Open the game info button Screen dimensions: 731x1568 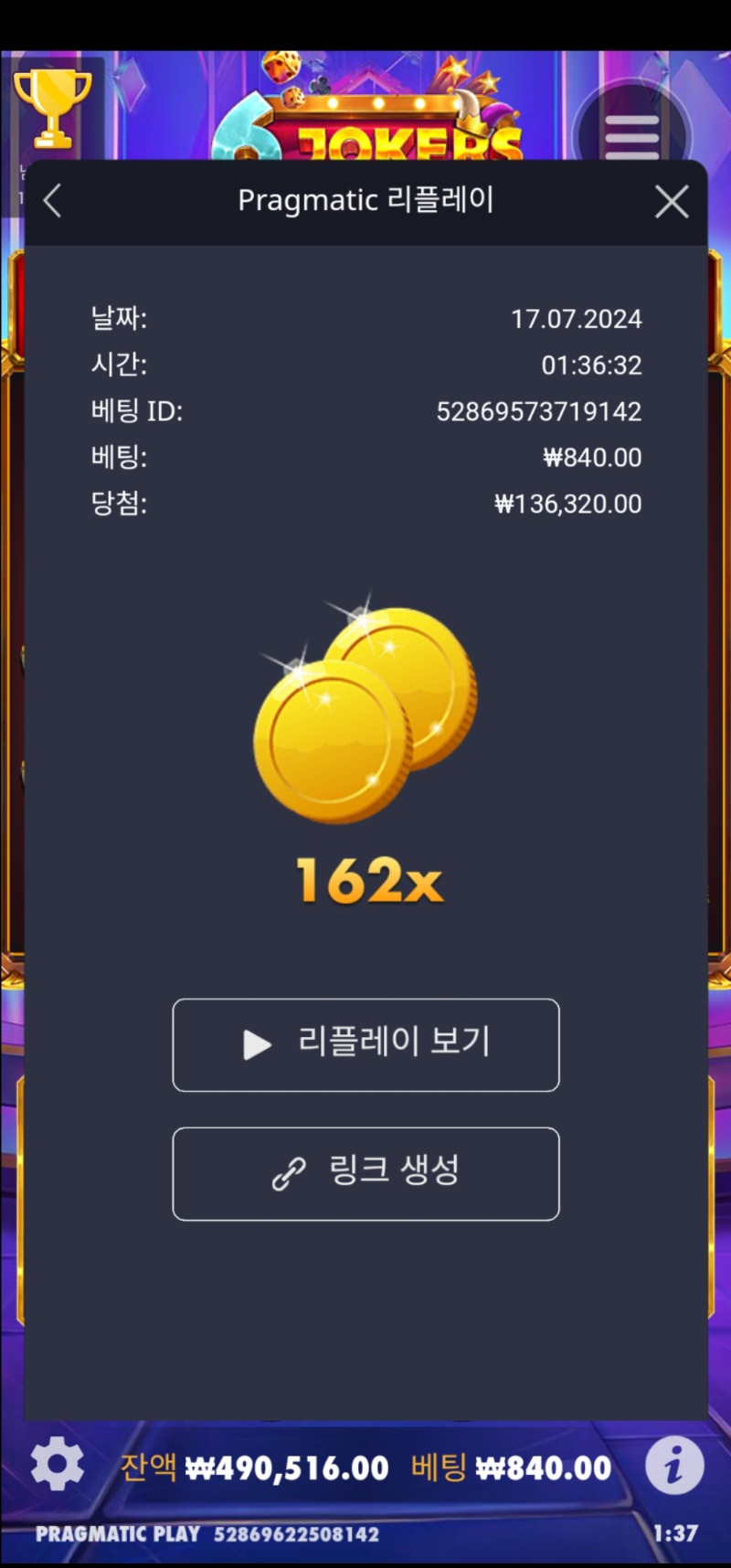pos(674,1466)
